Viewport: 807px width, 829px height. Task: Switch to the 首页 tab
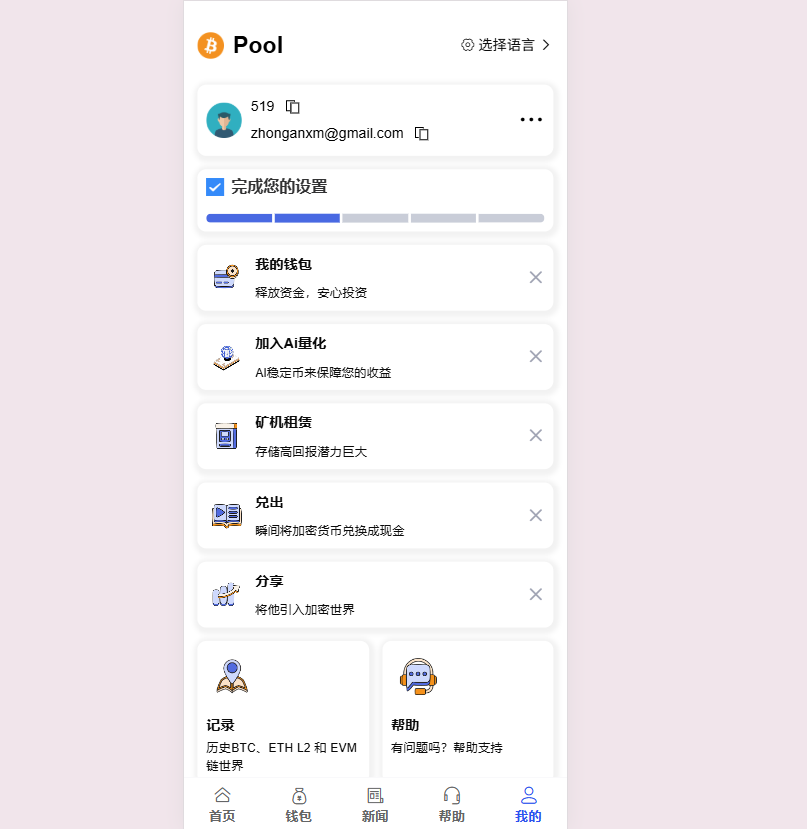[x=222, y=804]
